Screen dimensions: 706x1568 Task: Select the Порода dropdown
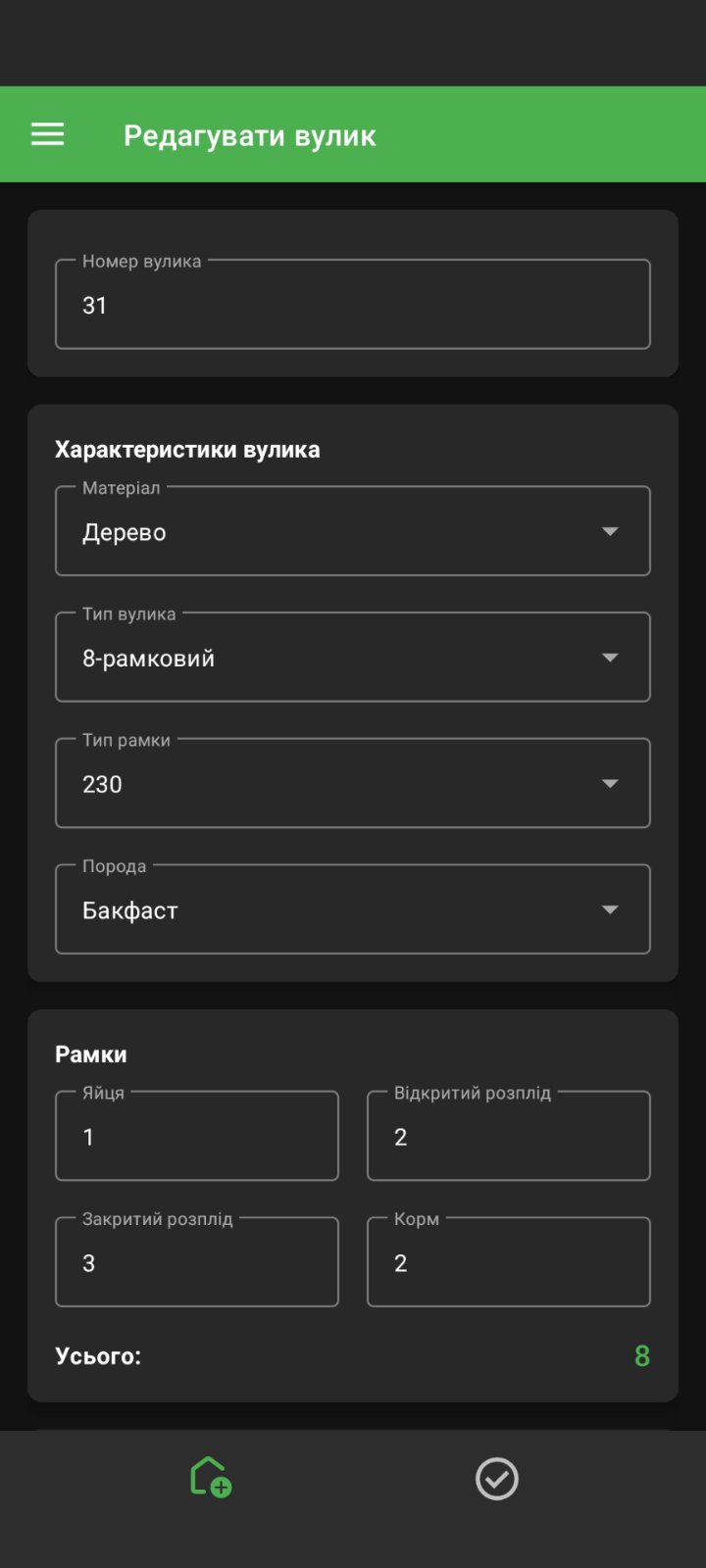coord(353,909)
